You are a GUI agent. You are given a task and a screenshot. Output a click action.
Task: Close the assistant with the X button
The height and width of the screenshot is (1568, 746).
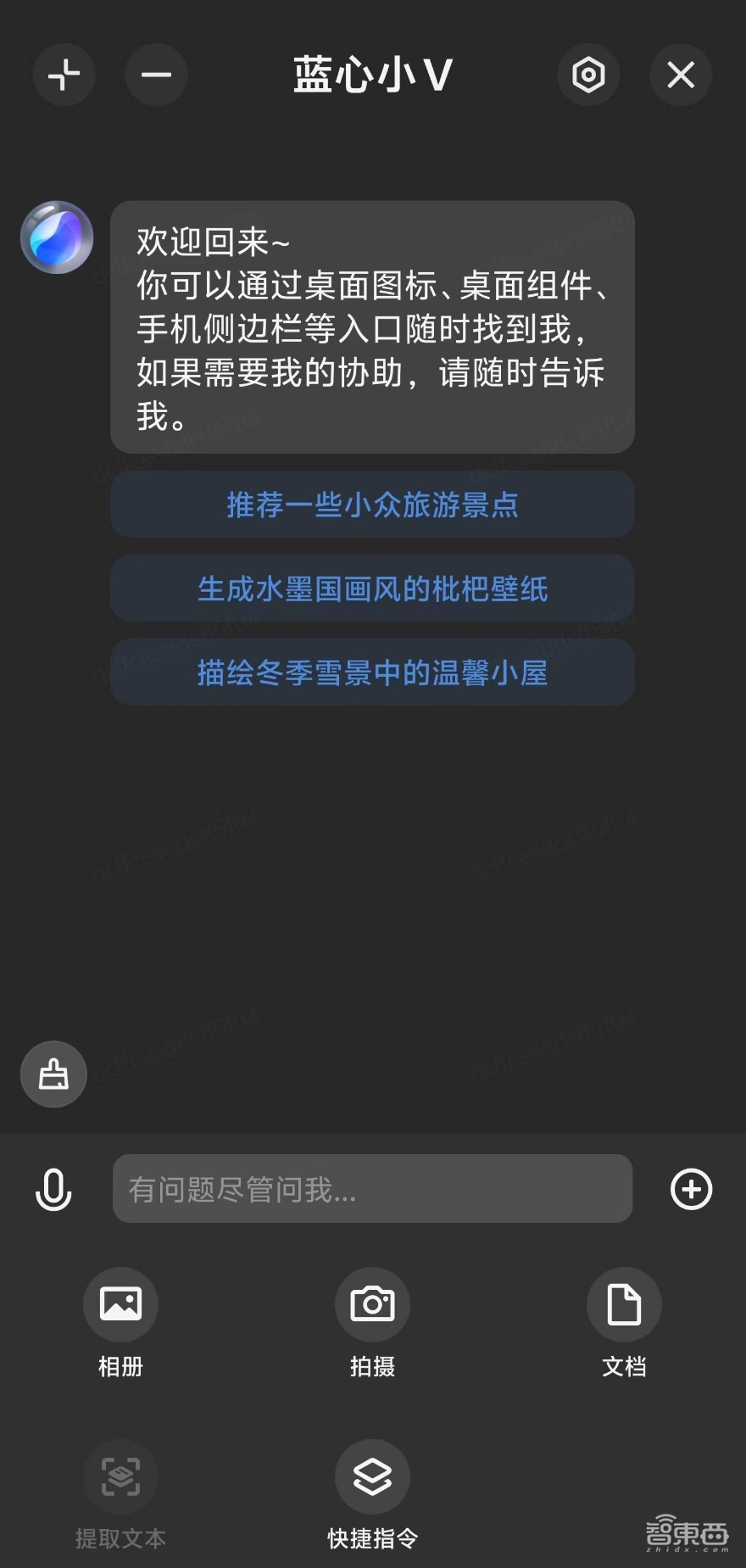tap(680, 75)
